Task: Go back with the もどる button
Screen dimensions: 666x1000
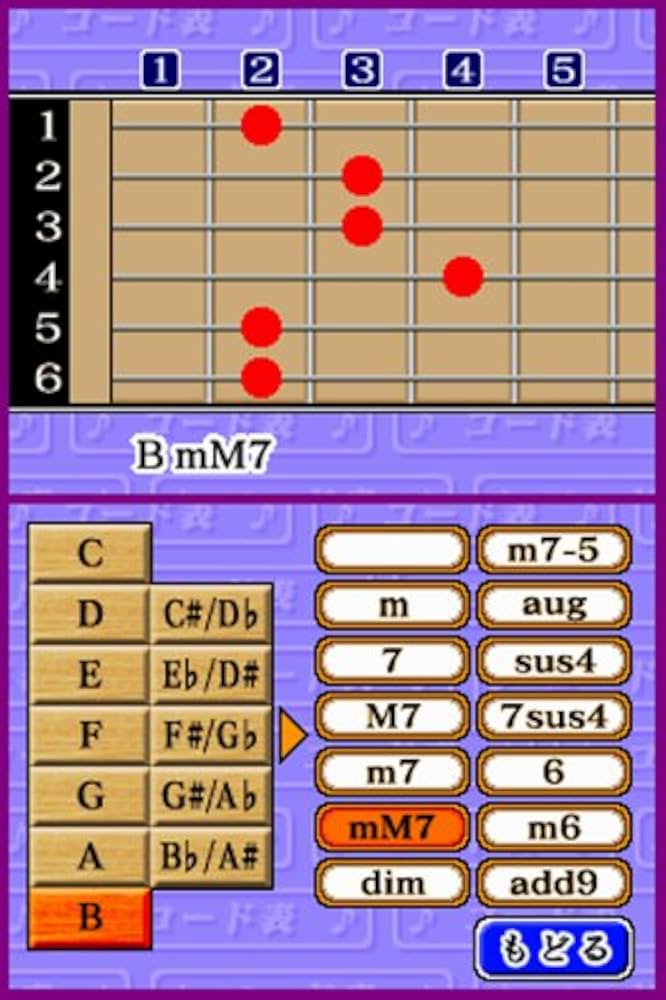Action: pyautogui.click(x=554, y=949)
